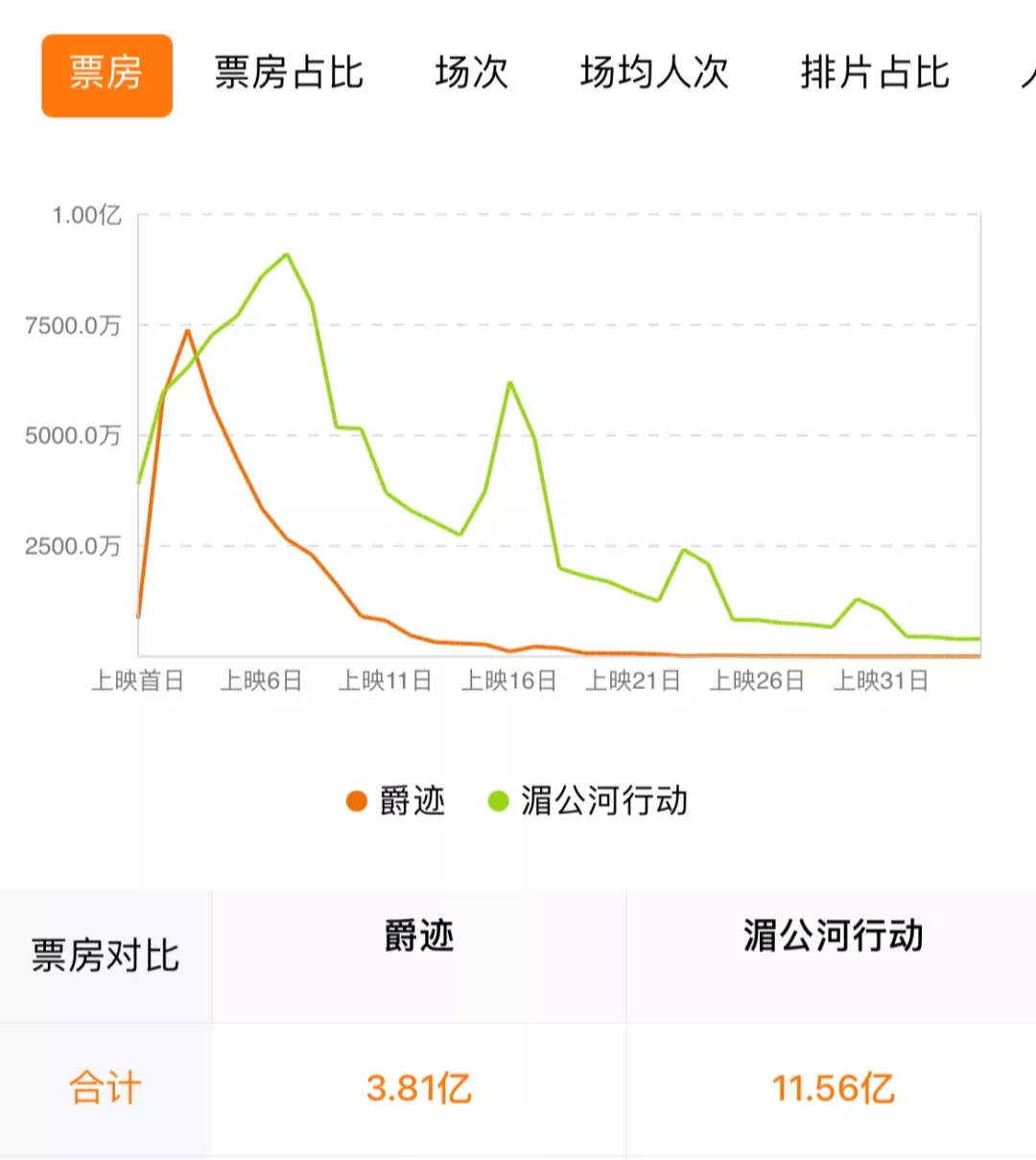Open the 场次 tab

point(471,74)
